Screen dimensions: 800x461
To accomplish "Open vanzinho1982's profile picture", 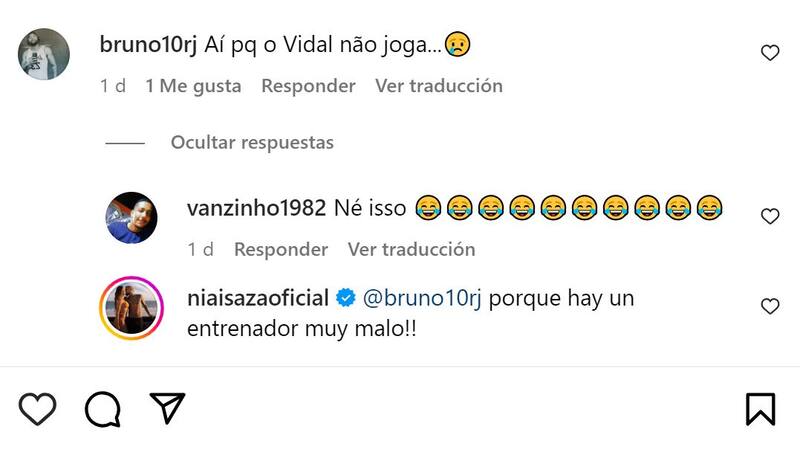I will click(132, 217).
